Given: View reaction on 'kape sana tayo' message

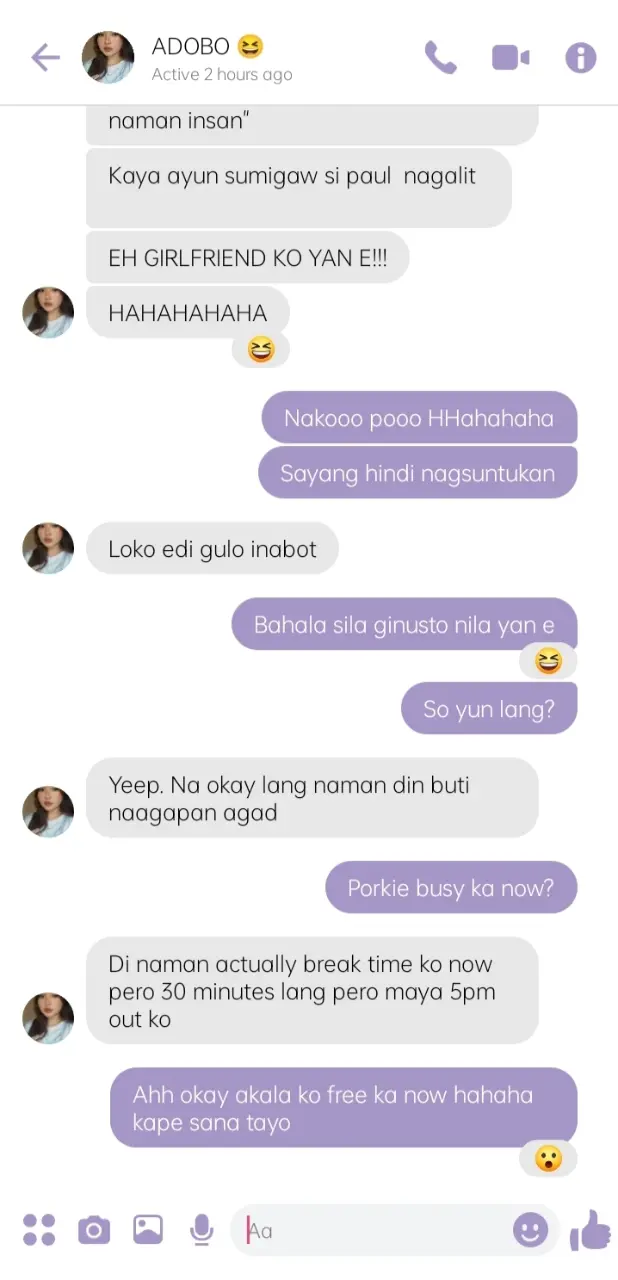Looking at the screenshot, I should tap(548, 1159).
